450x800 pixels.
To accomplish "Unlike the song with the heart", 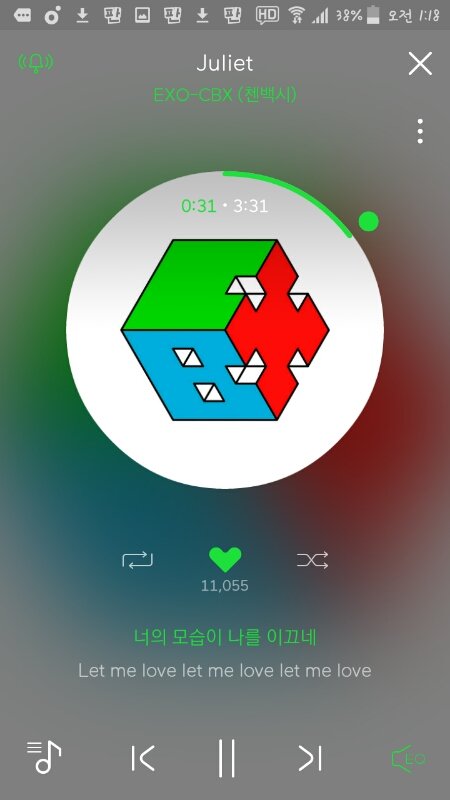I will 224,559.
